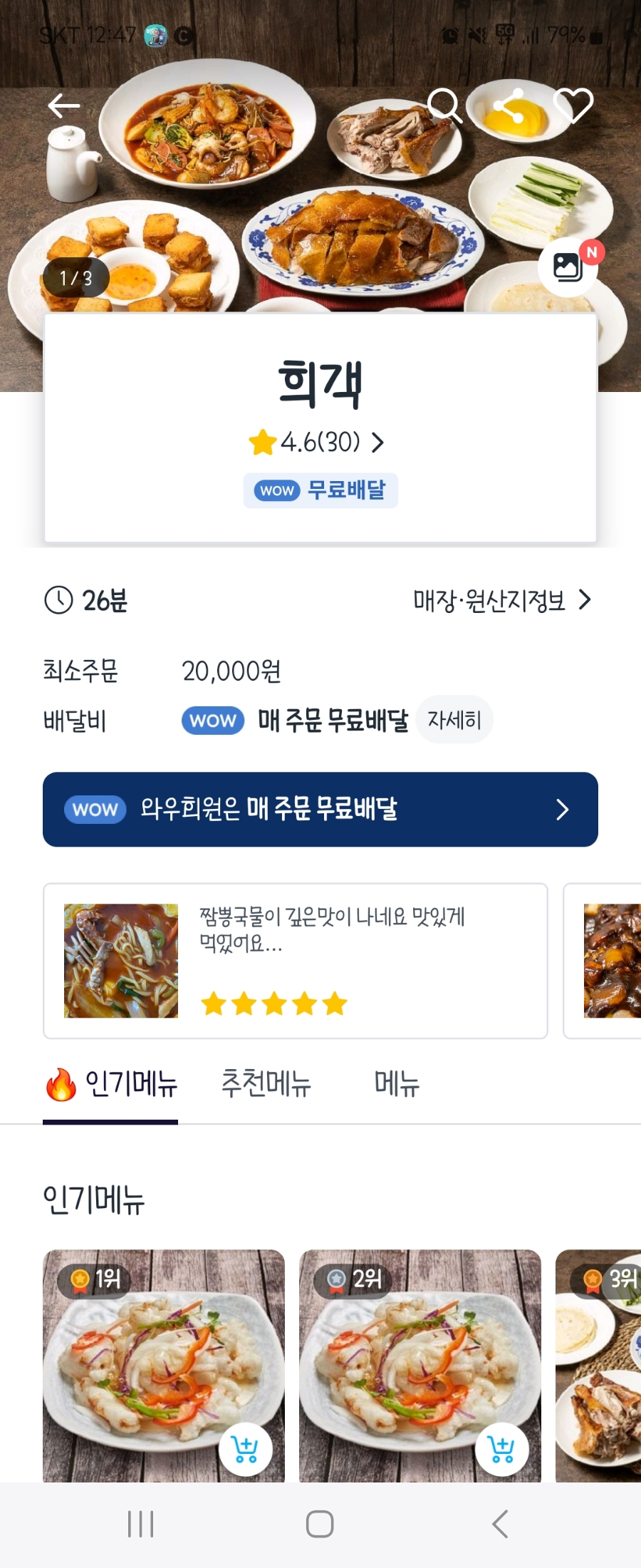Open 매장·원산지정보 details
Screen dimensions: 641x1568
pyautogui.click(x=502, y=601)
